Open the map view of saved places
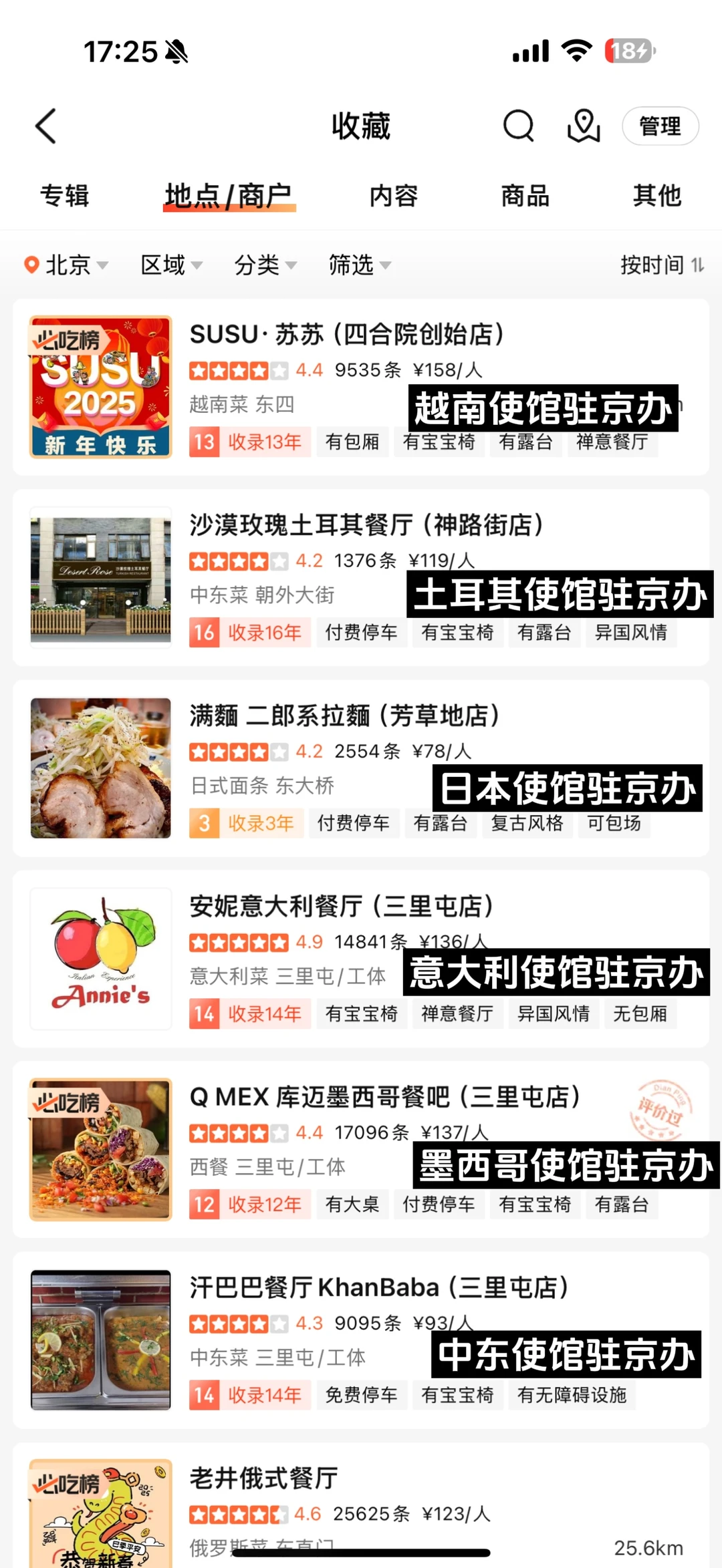722x1568 pixels. pyautogui.click(x=583, y=126)
